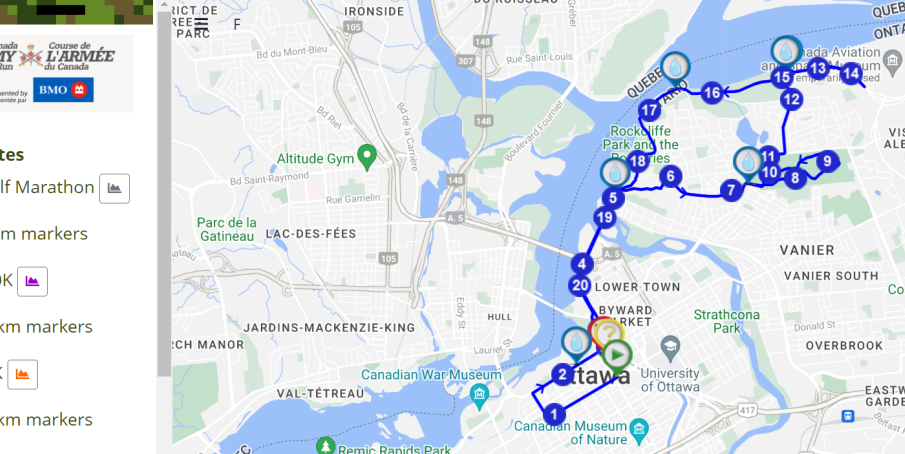Select the km 9 marker on the route
This screenshot has width=905, height=454.
coord(826,161)
